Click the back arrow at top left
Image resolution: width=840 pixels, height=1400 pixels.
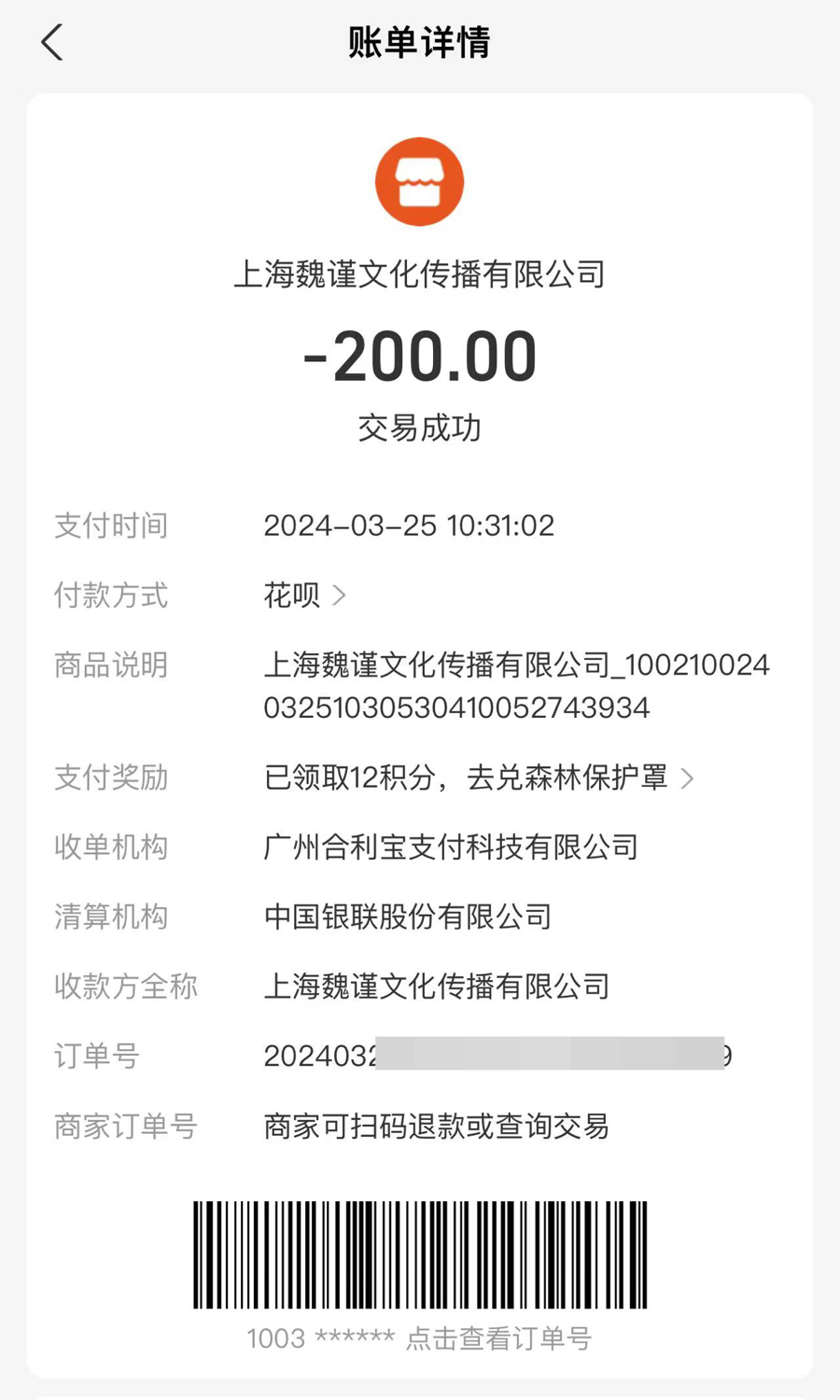[x=51, y=41]
